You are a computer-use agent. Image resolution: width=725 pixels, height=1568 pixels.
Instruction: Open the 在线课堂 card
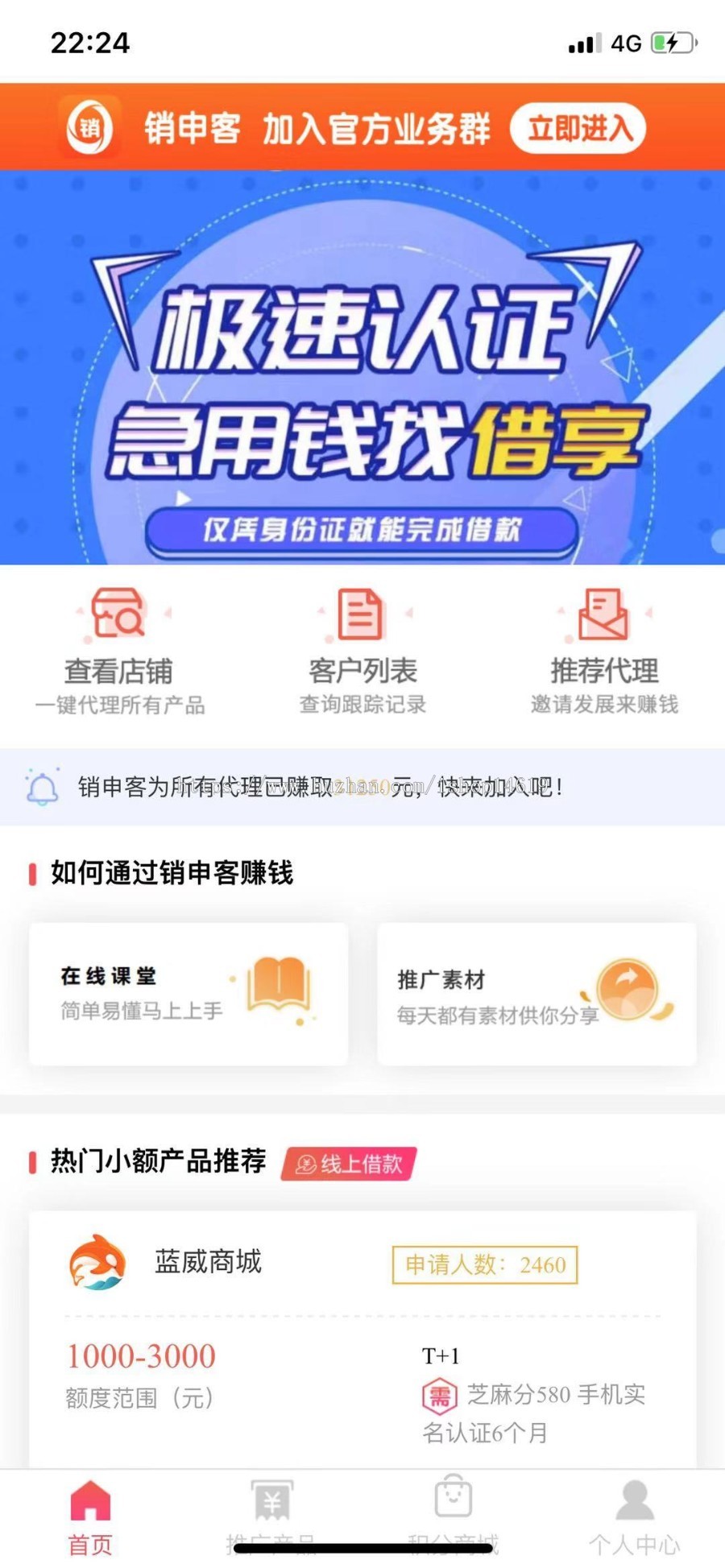pyautogui.click(x=188, y=994)
